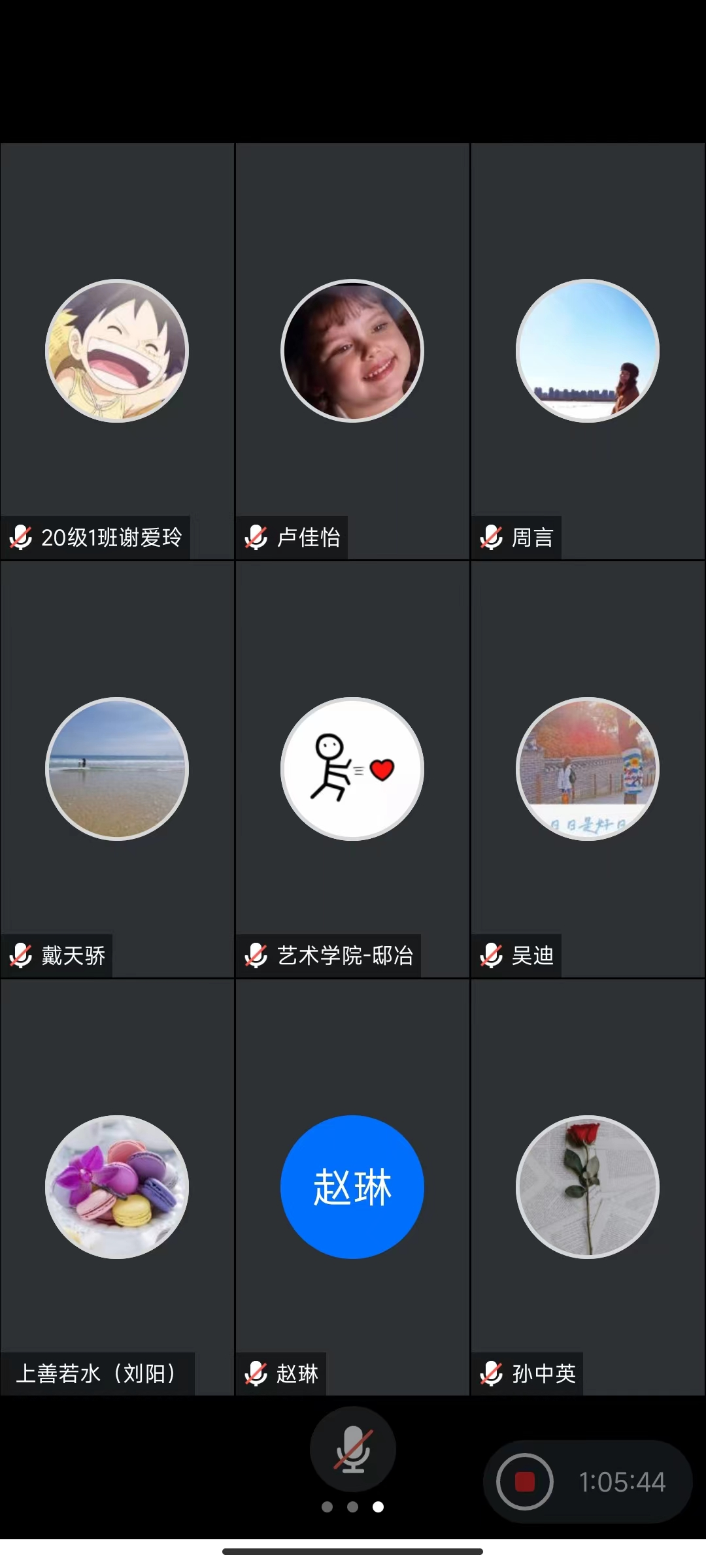Tap the 上善若水（刘阳）tile
The image size is (706, 1568).
click(x=117, y=1186)
